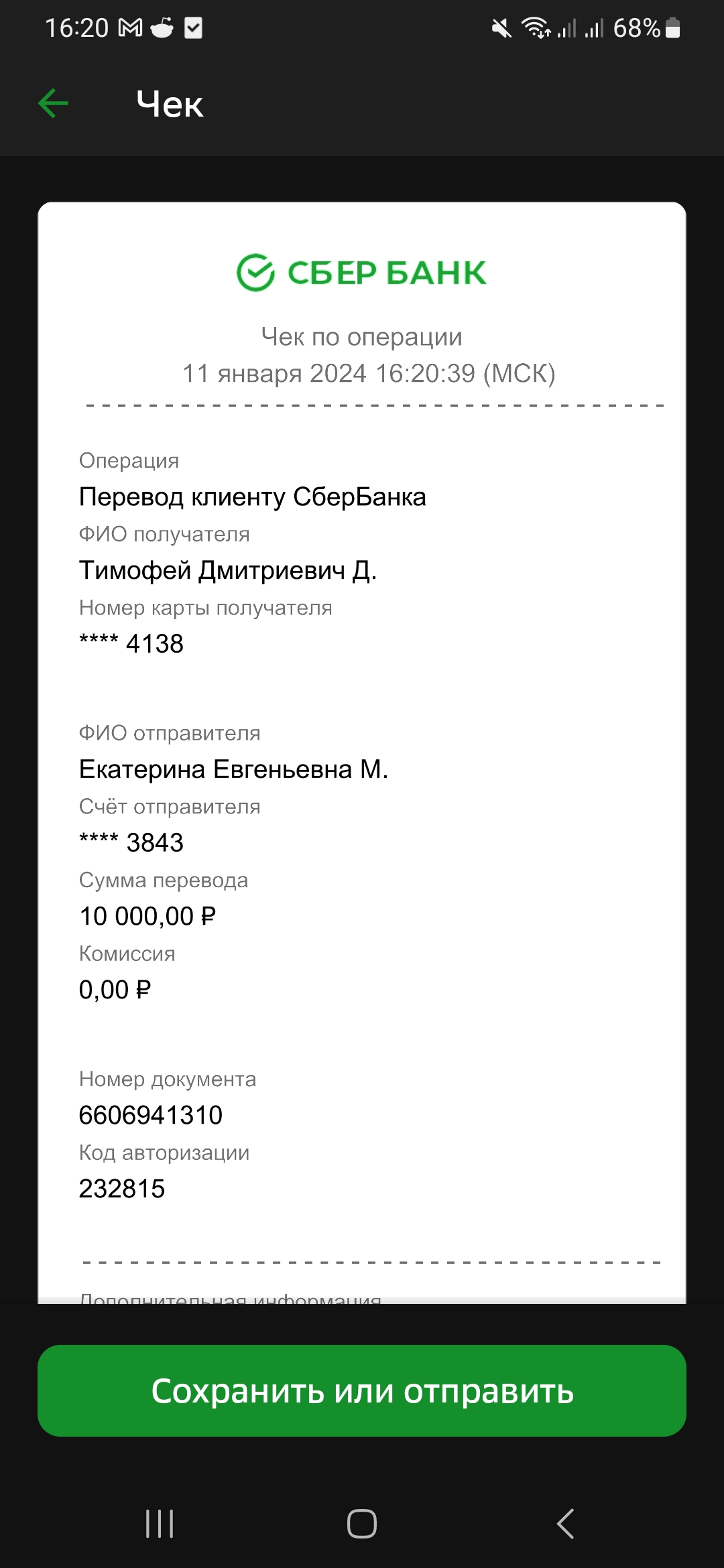Image resolution: width=724 pixels, height=1568 pixels.
Task: Tap the recipient name Тимофей Дмитриевич Д.
Action: (229, 569)
